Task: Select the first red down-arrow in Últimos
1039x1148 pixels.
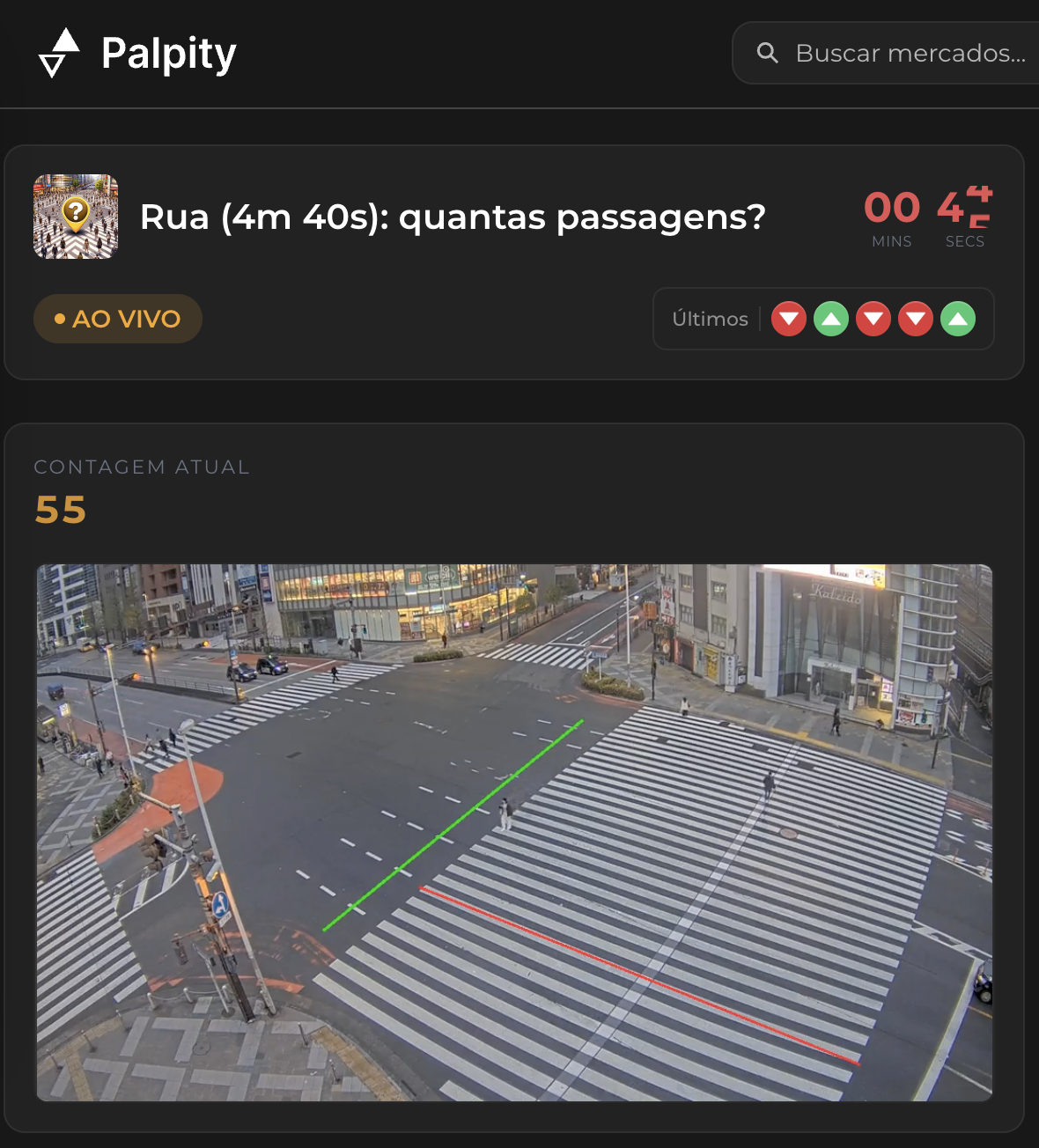Action: coord(788,319)
